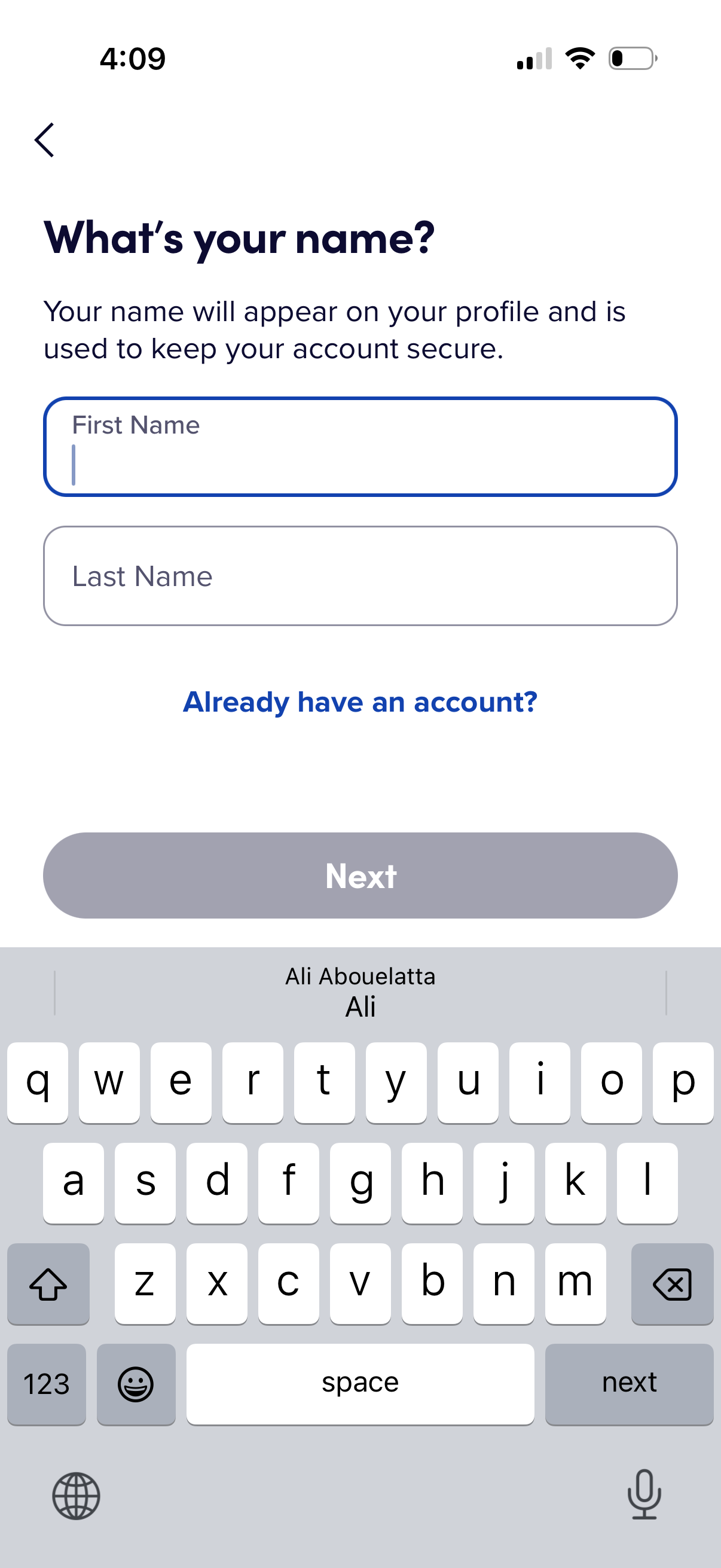Tap the space bar
This screenshot has width=721, height=1568.
360,1383
